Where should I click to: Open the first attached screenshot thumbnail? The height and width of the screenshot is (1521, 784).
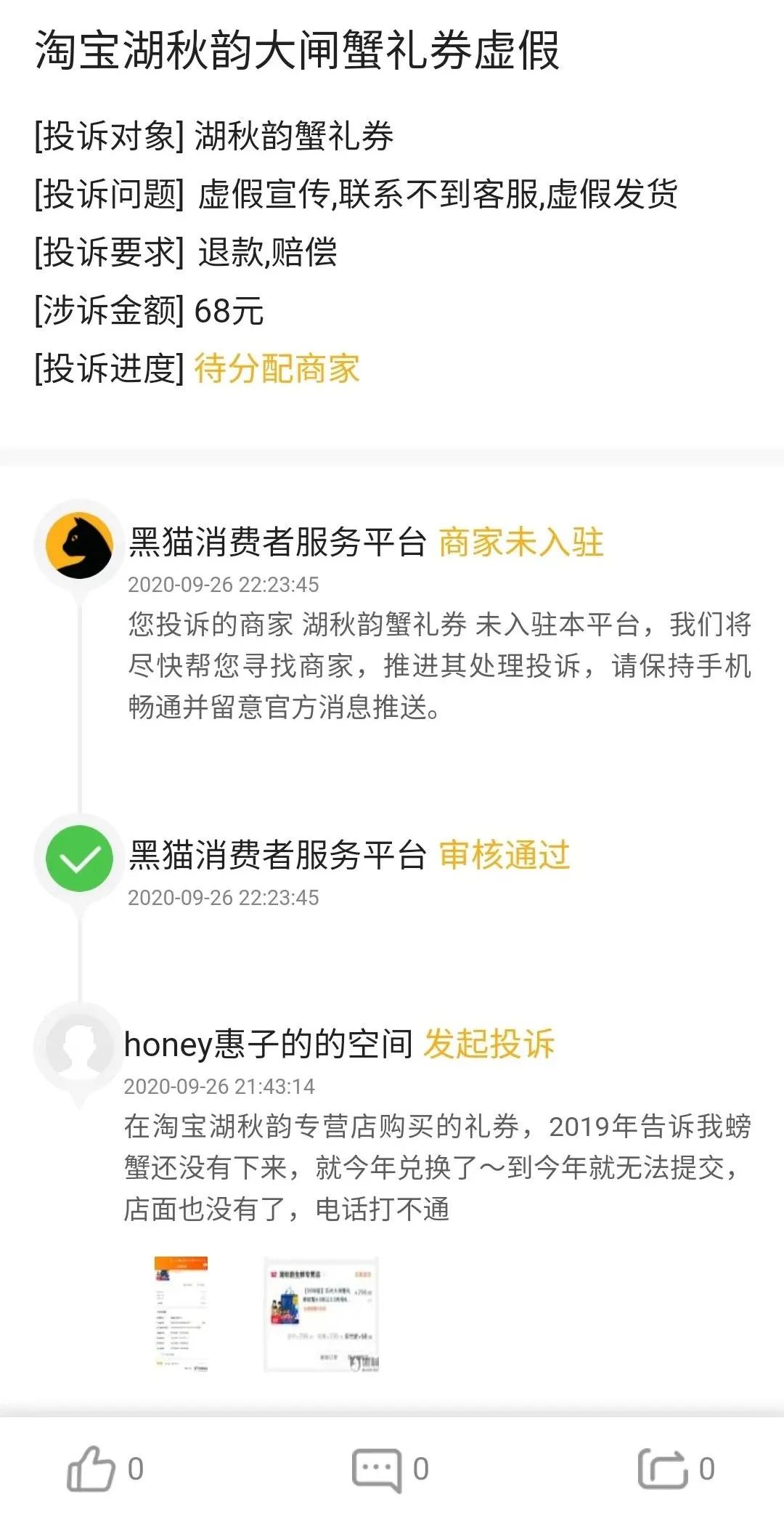(x=181, y=1313)
